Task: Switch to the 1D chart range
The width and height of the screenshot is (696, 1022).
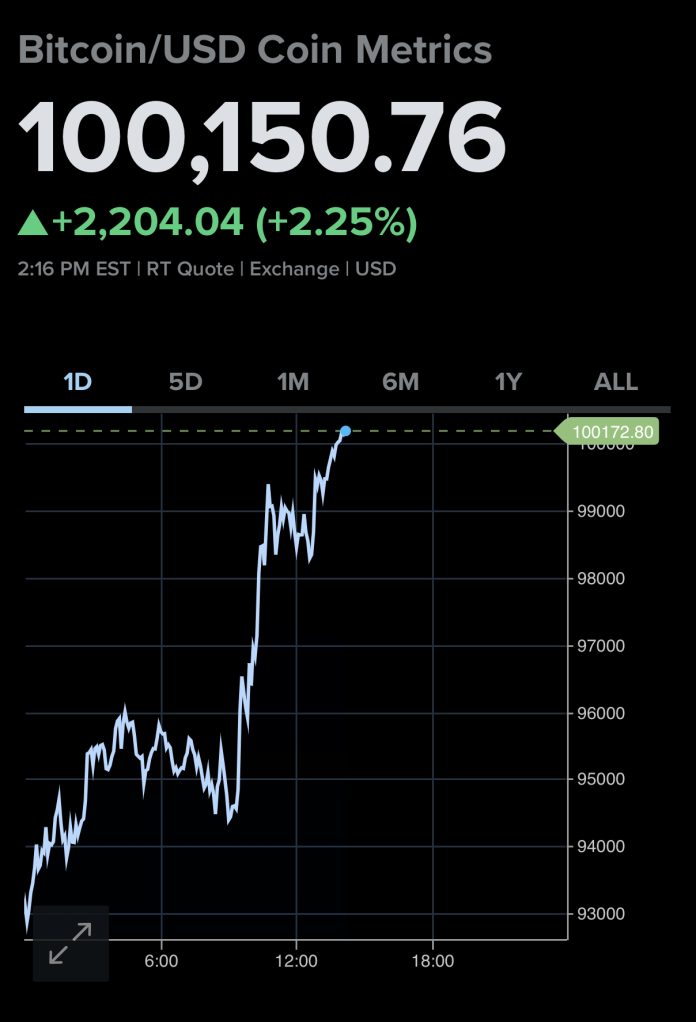Action: point(77,382)
